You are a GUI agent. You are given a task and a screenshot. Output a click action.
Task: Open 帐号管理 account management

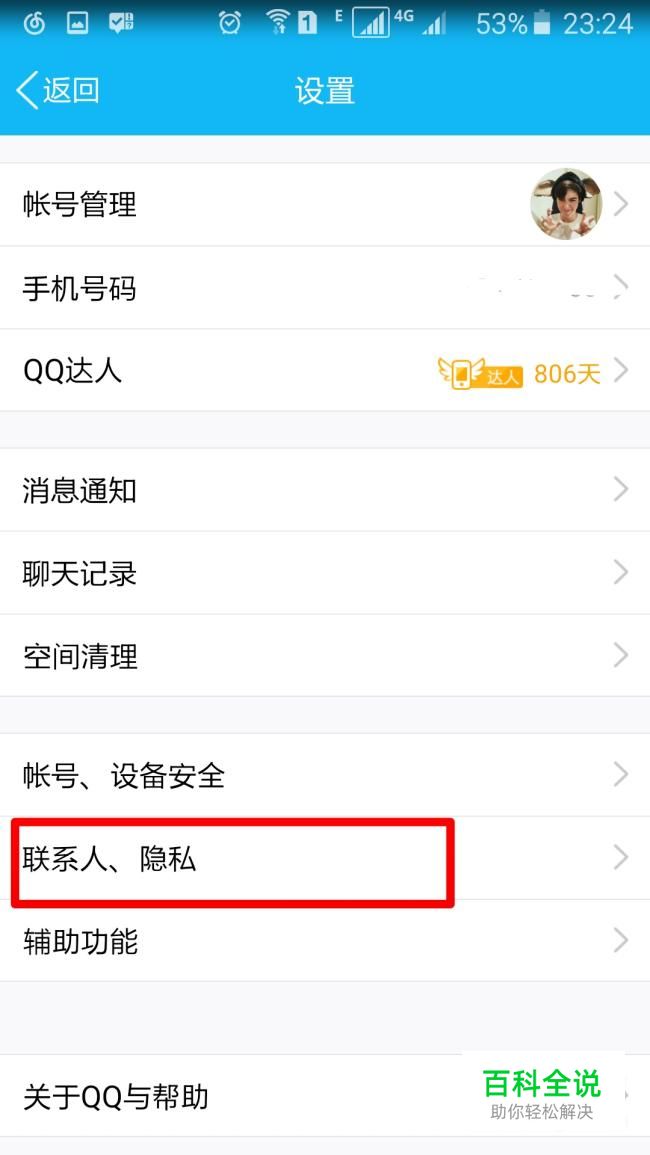pyautogui.click(x=325, y=204)
